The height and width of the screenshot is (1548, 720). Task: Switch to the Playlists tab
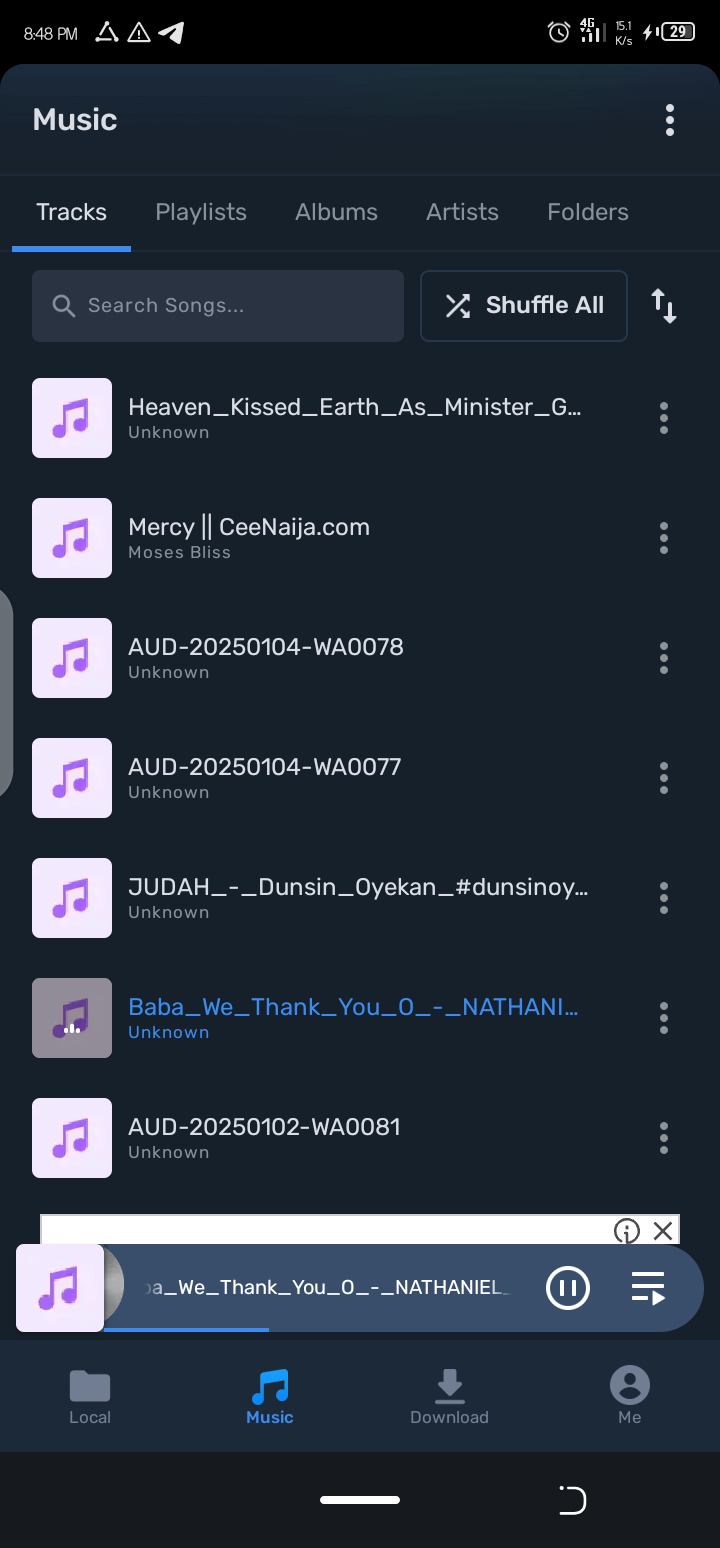click(201, 212)
